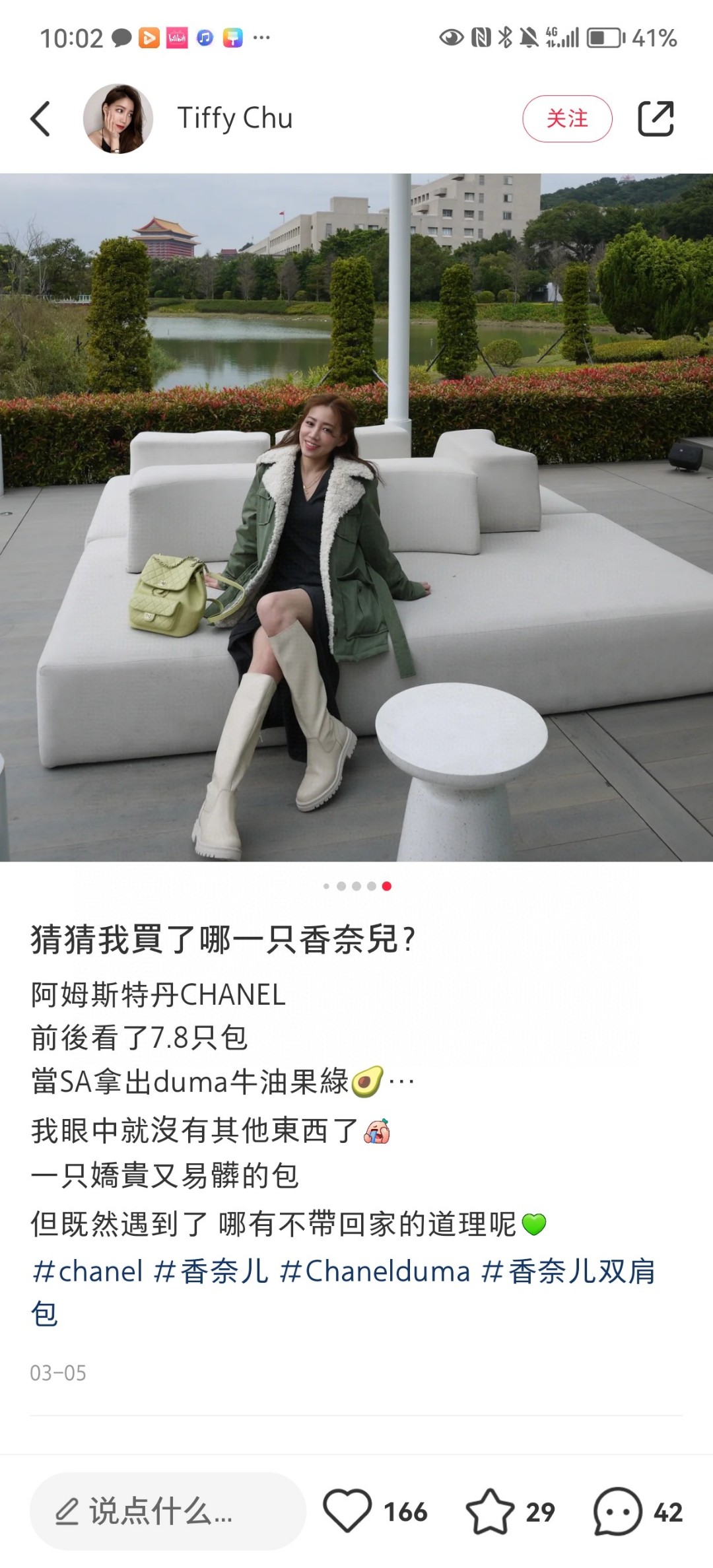713x1568 pixels.
Task: Tap the 说点什么 comment input field
Action: coord(167,1511)
